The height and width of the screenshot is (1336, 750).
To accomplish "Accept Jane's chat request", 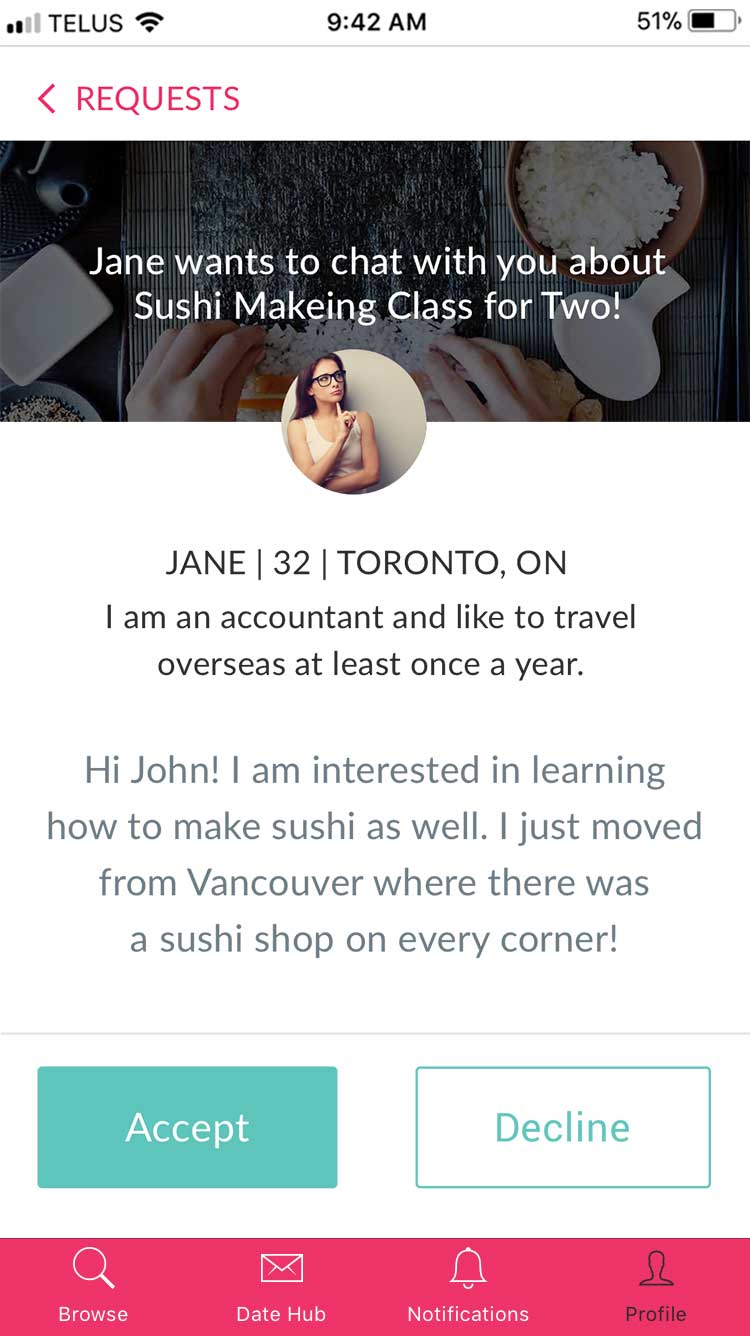I will (x=187, y=1127).
